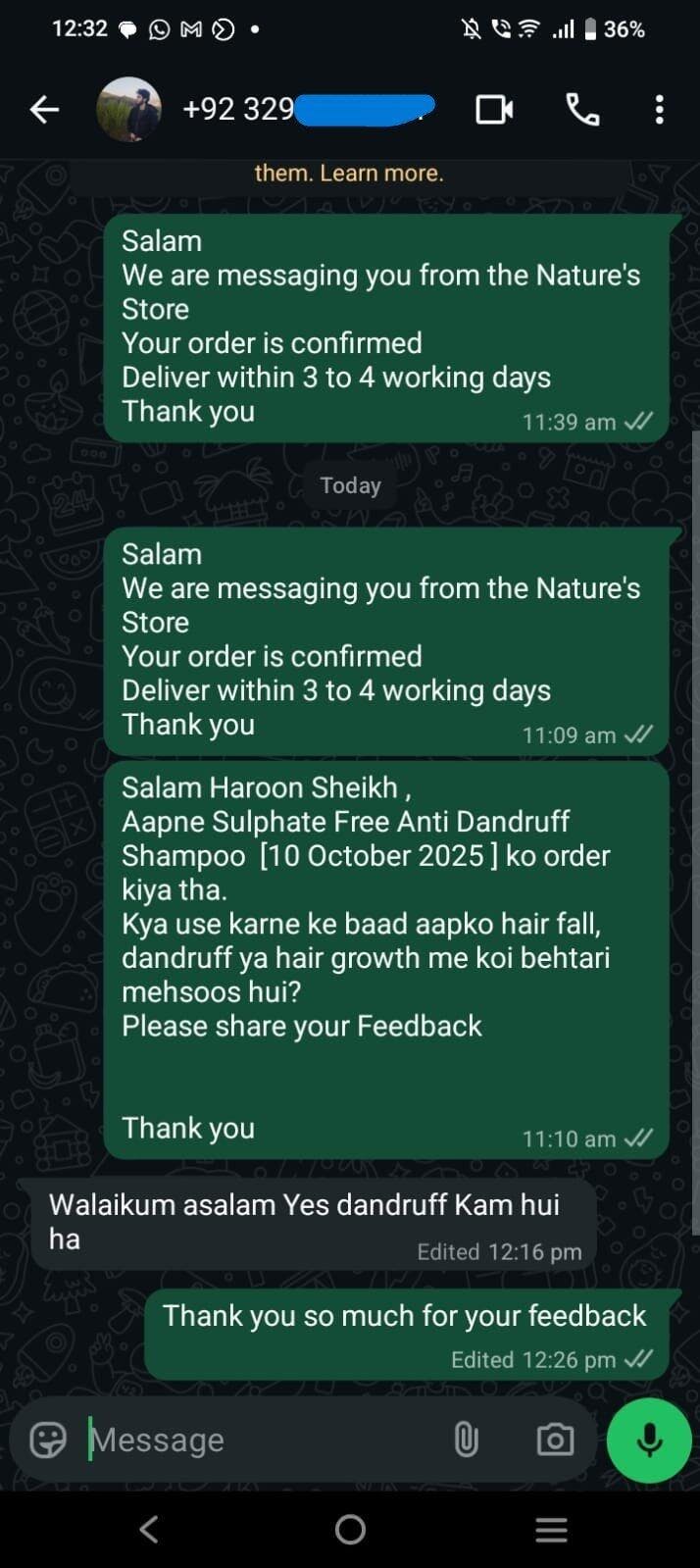The width and height of the screenshot is (700, 1568).
Task: Open the camera from the message bar
Action: pyautogui.click(x=555, y=1440)
